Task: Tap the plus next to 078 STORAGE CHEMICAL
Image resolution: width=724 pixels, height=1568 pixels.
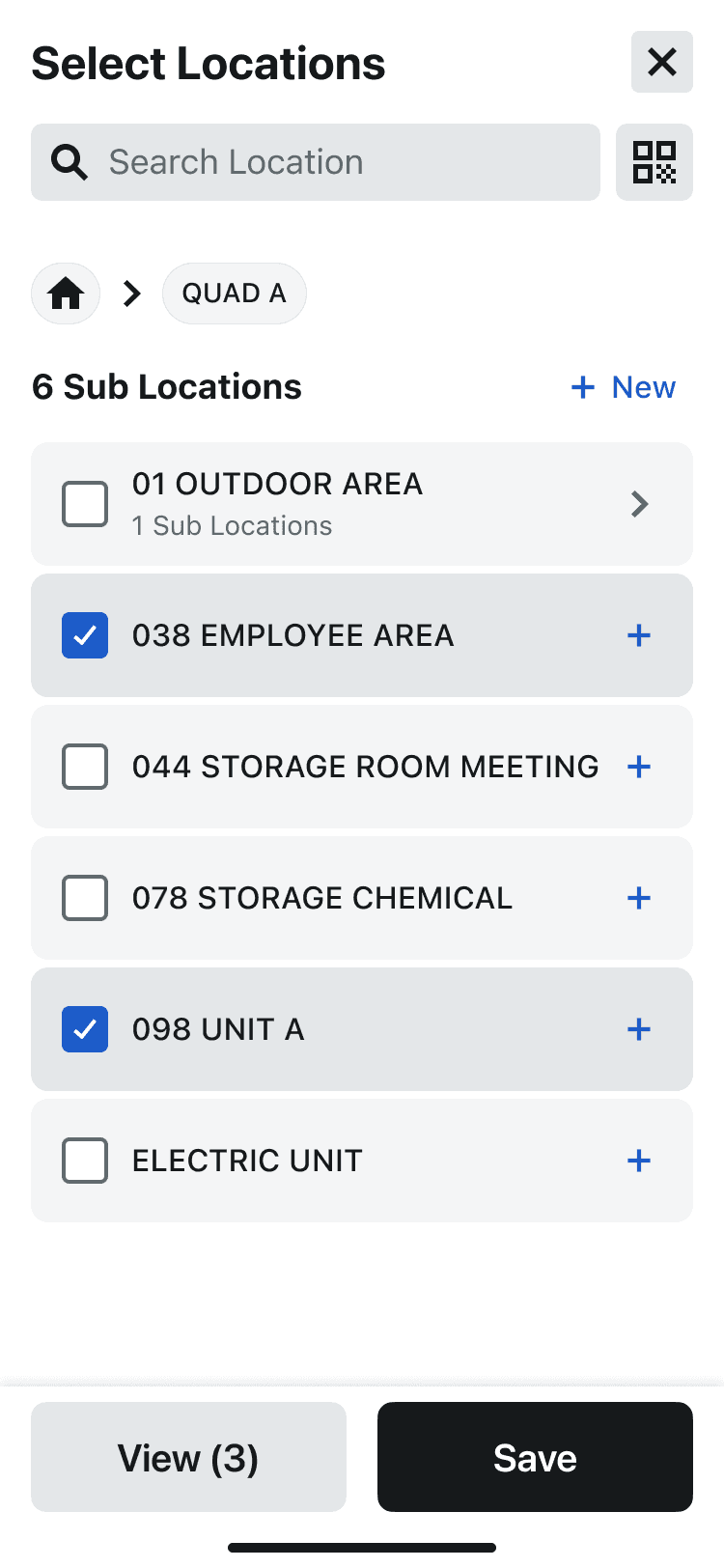Action: coord(639,898)
